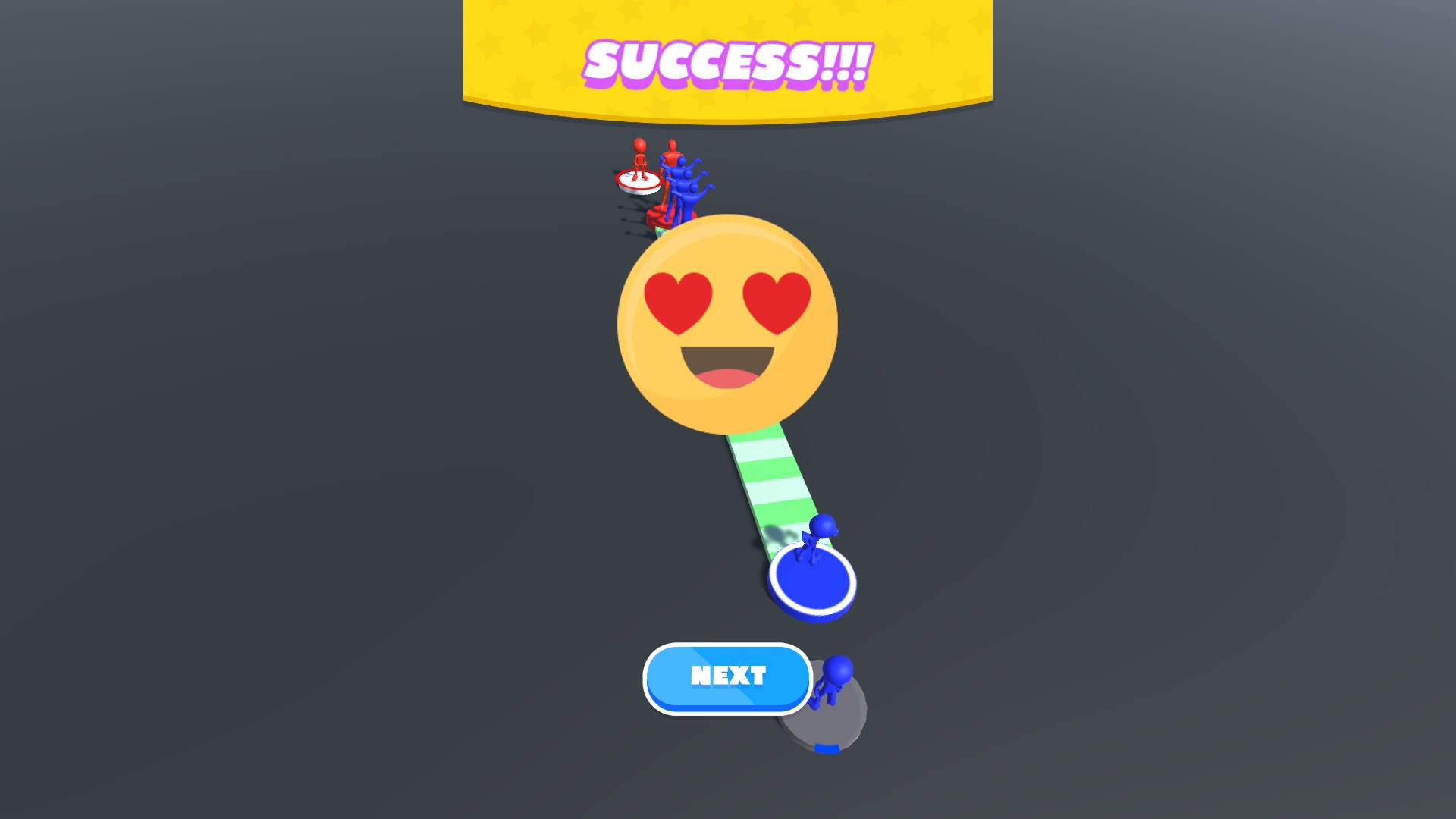Tap the NEXT button to continue

[x=727, y=677]
